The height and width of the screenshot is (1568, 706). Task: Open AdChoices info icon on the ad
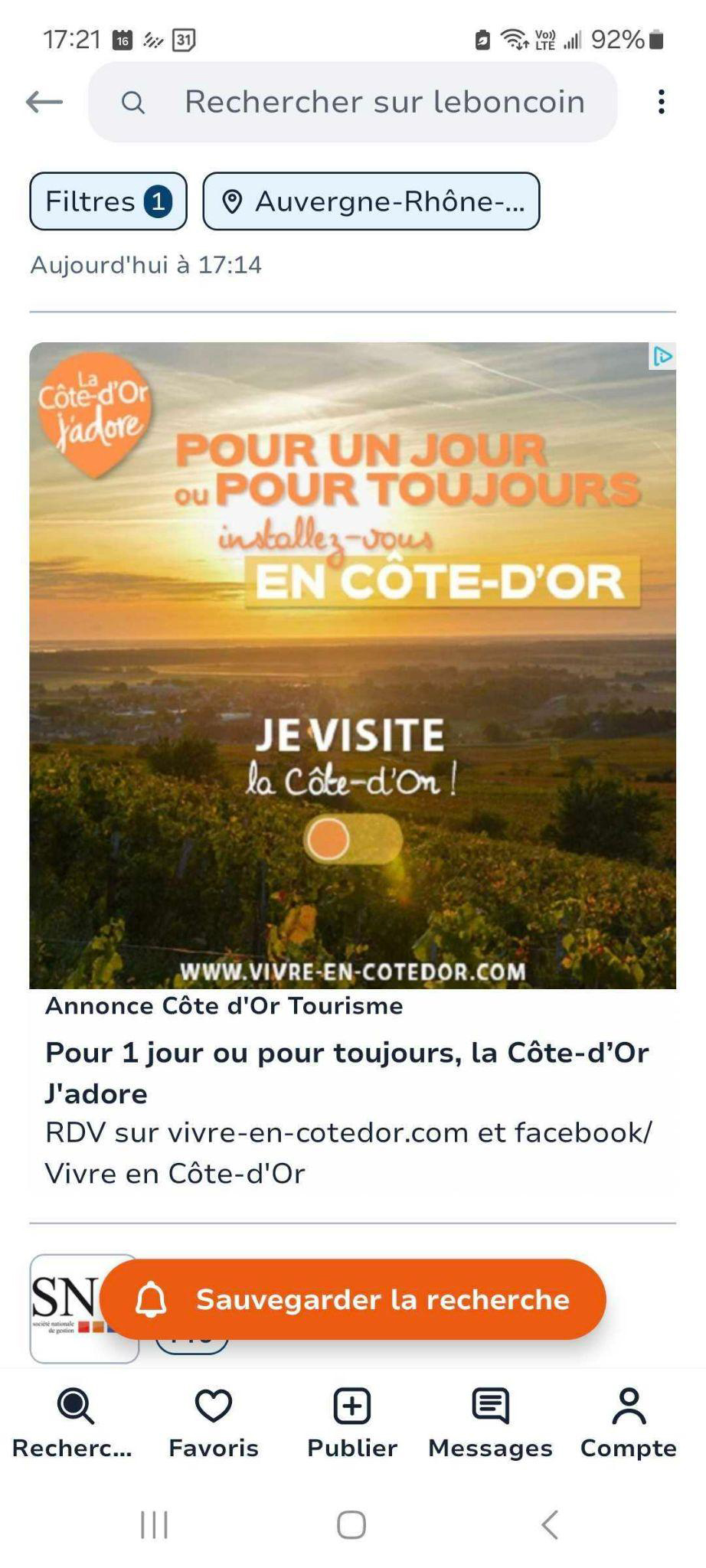pyautogui.click(x=663, y=356)
